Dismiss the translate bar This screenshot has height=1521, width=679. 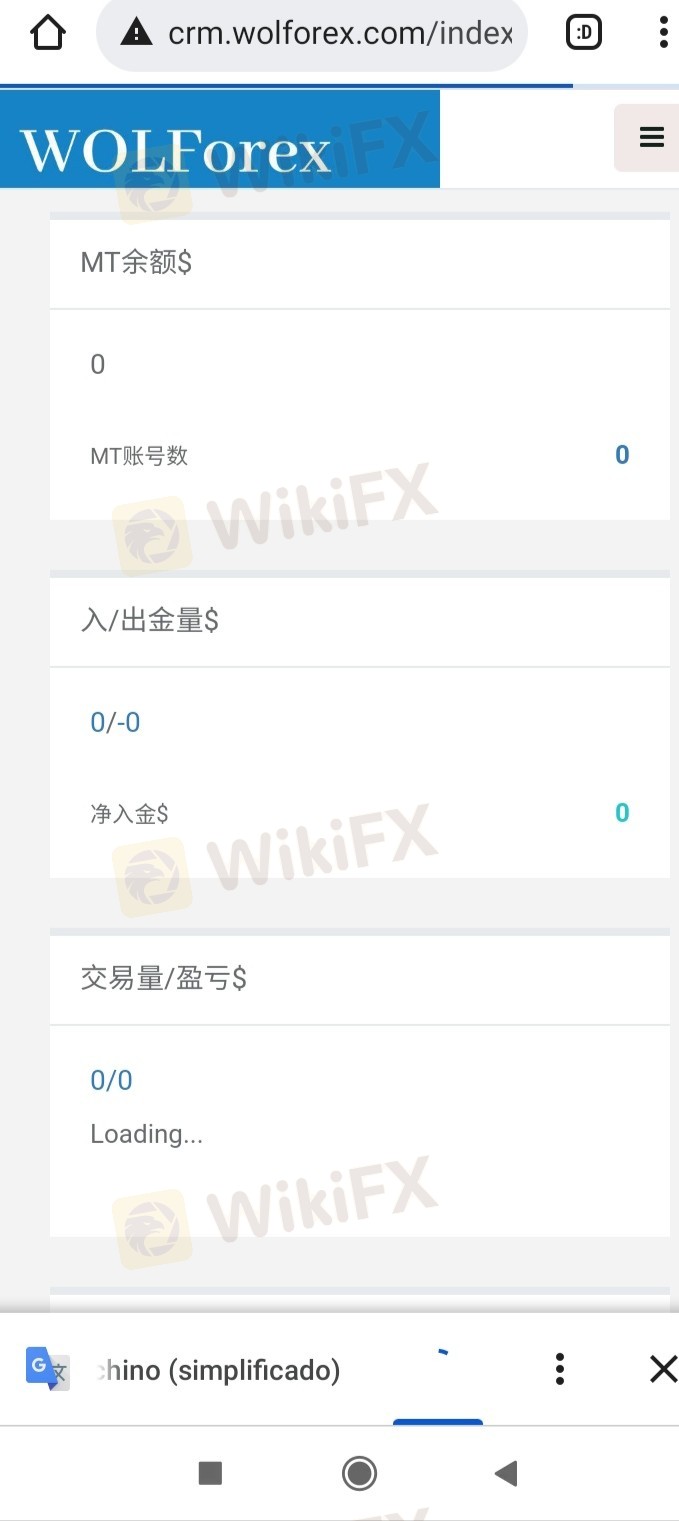click(663, 1369)
